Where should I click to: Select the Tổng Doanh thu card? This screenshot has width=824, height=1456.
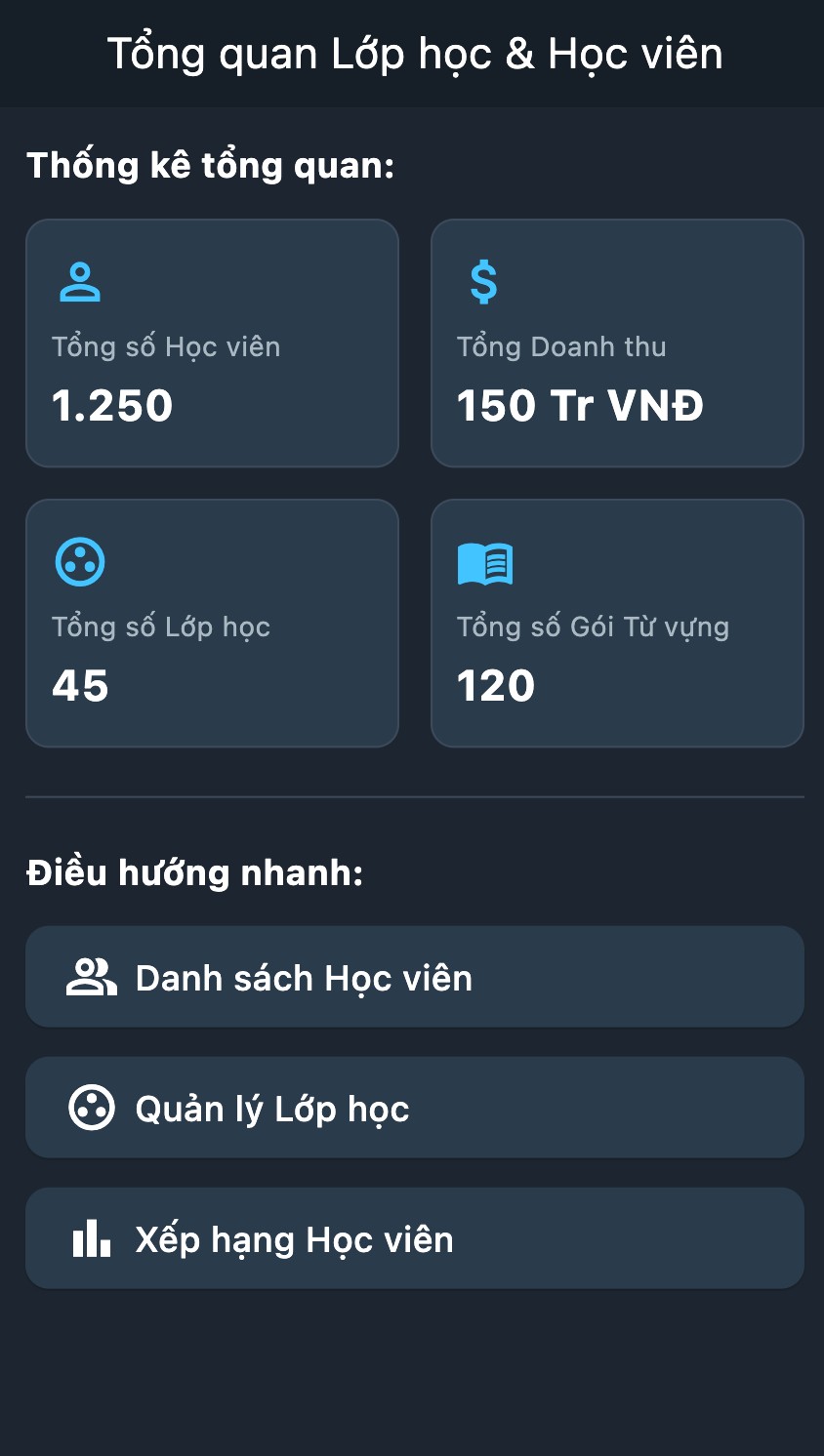click(617, 344)
